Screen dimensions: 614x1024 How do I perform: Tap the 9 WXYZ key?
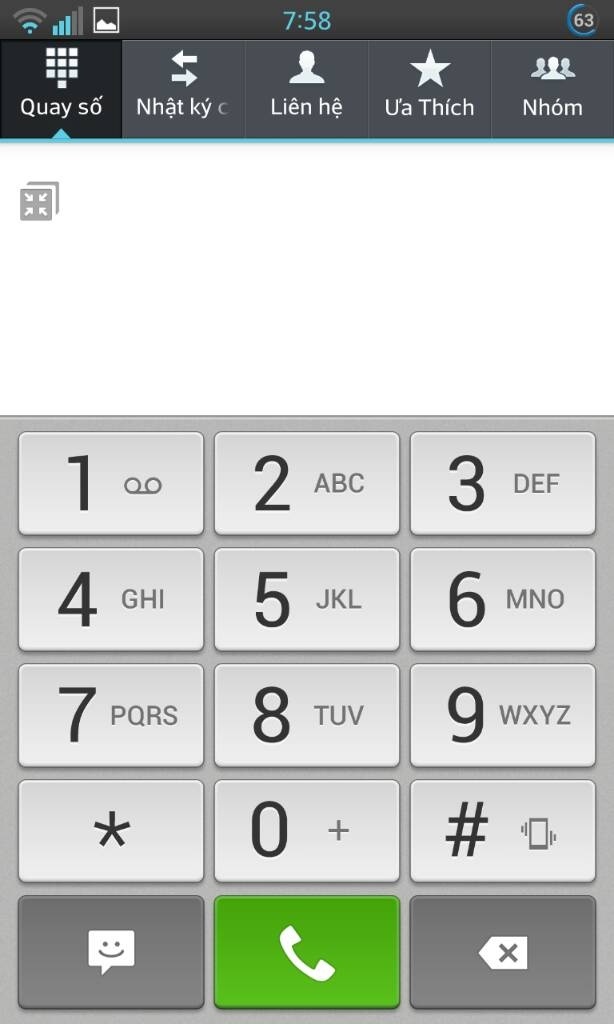pos(502,716)
